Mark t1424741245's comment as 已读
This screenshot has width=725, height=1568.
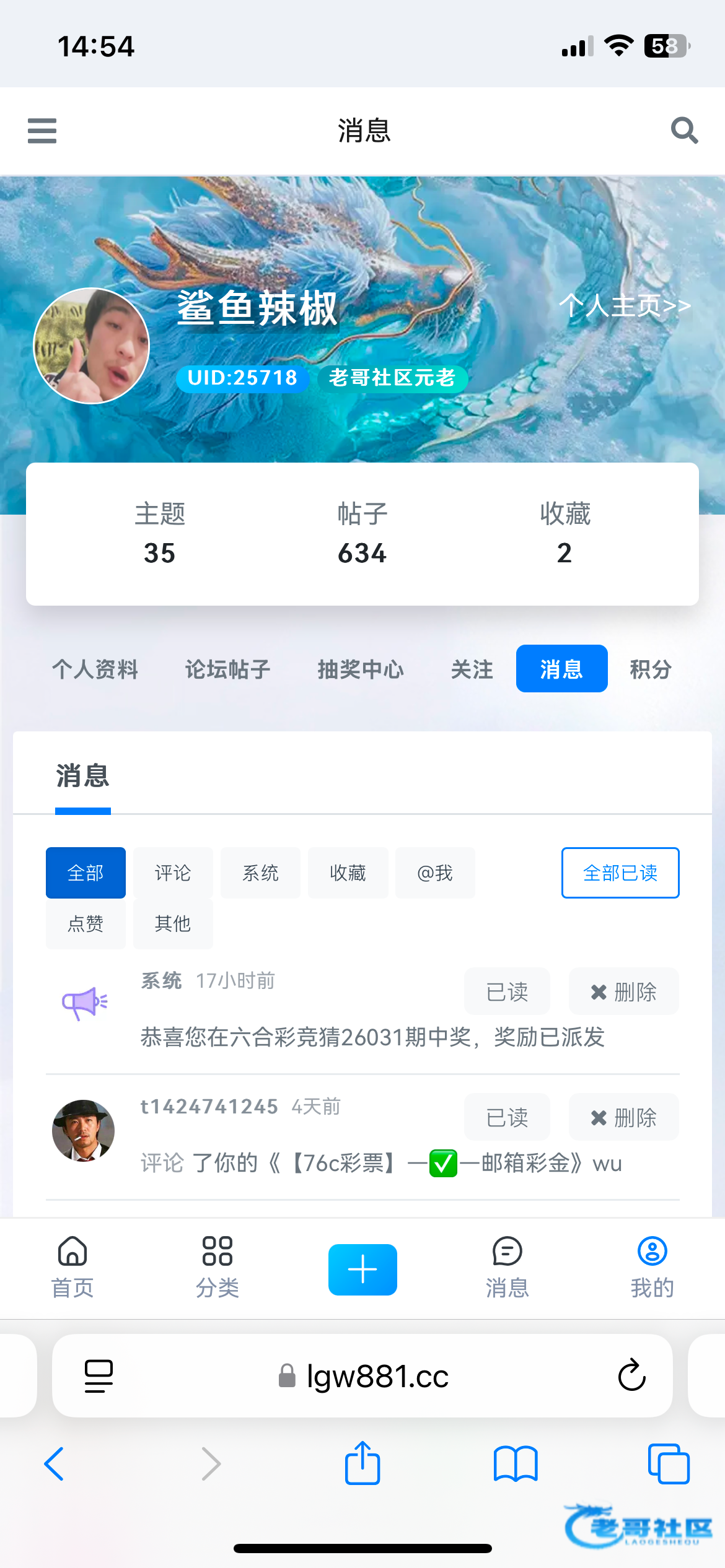(x=507, y=1117)
